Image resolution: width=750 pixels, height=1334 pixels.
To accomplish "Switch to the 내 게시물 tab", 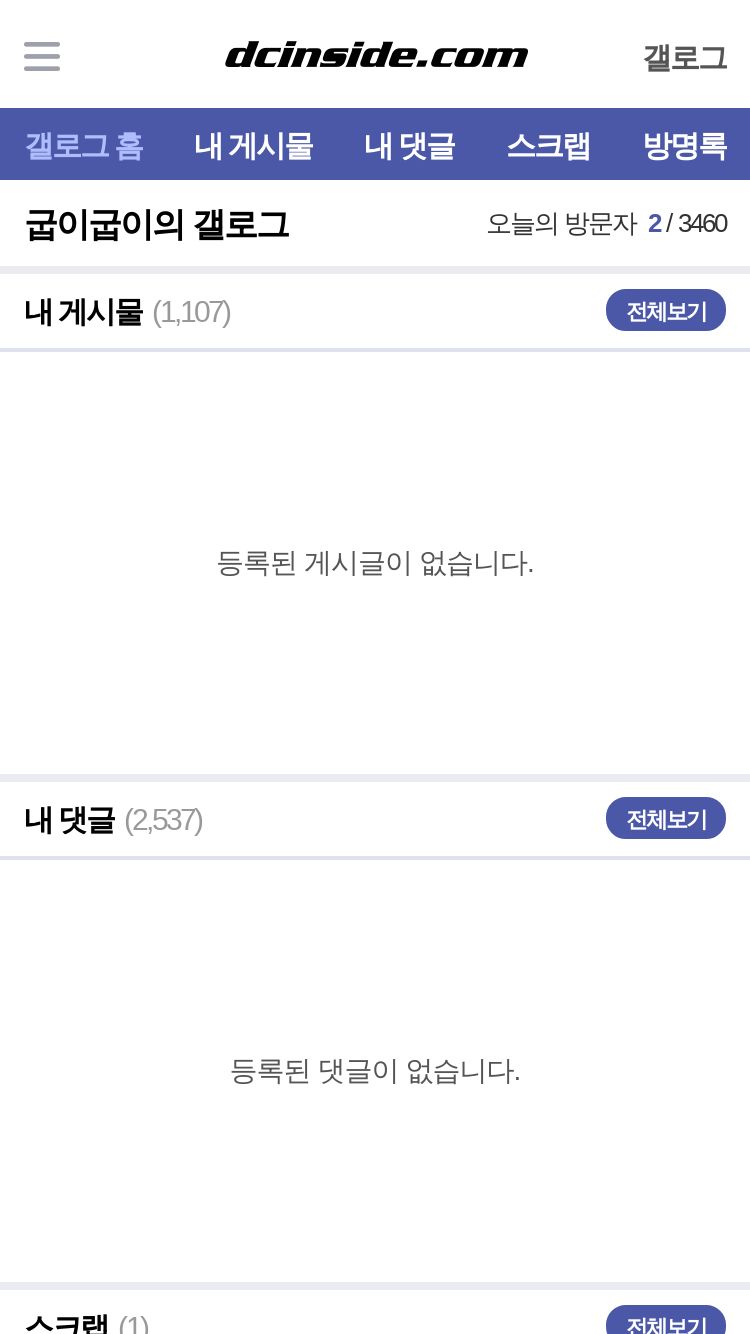I will pos(254,146).
